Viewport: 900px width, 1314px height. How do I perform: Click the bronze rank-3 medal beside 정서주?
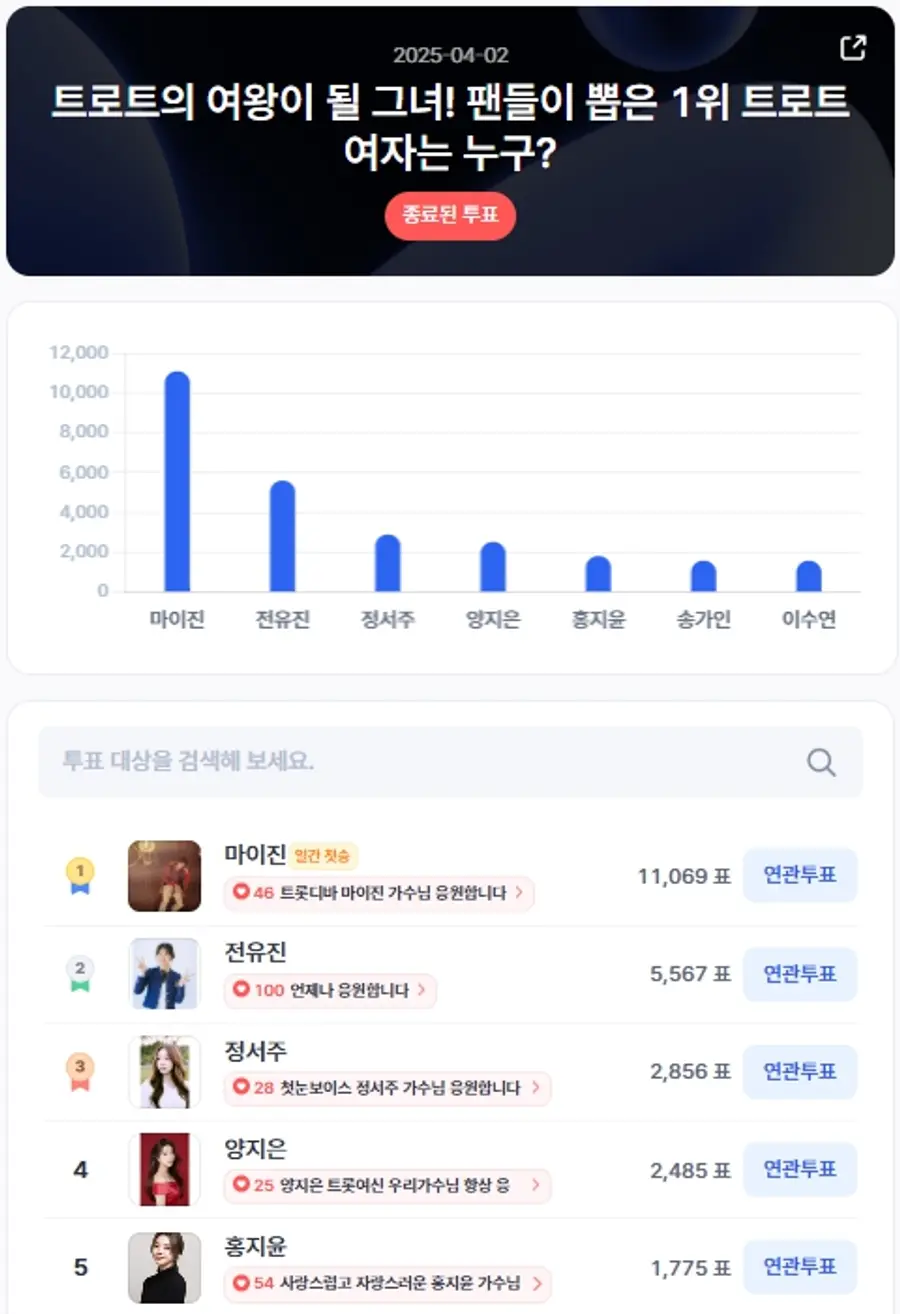[80, 1071]
